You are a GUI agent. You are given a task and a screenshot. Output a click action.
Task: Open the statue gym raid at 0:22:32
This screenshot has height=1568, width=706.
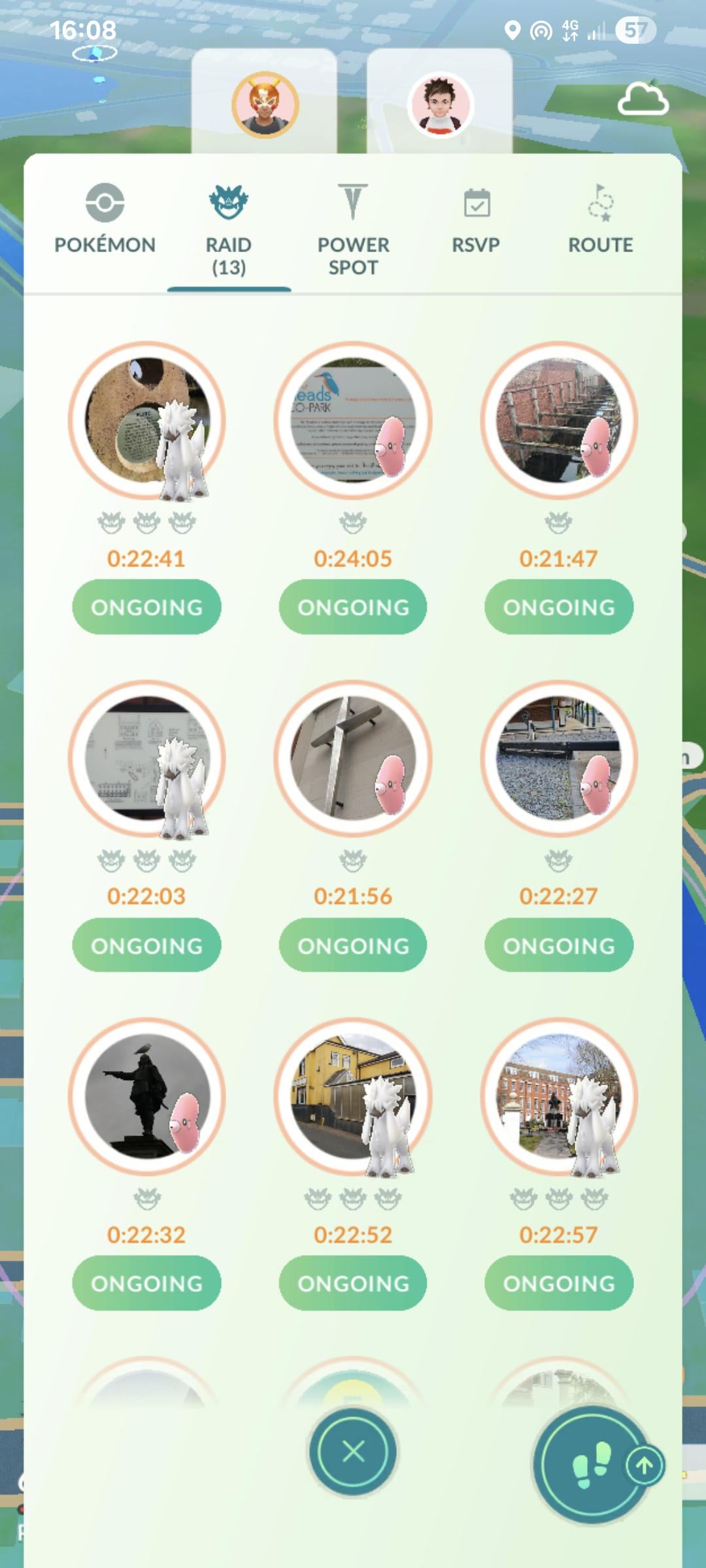pos(146,1096)
